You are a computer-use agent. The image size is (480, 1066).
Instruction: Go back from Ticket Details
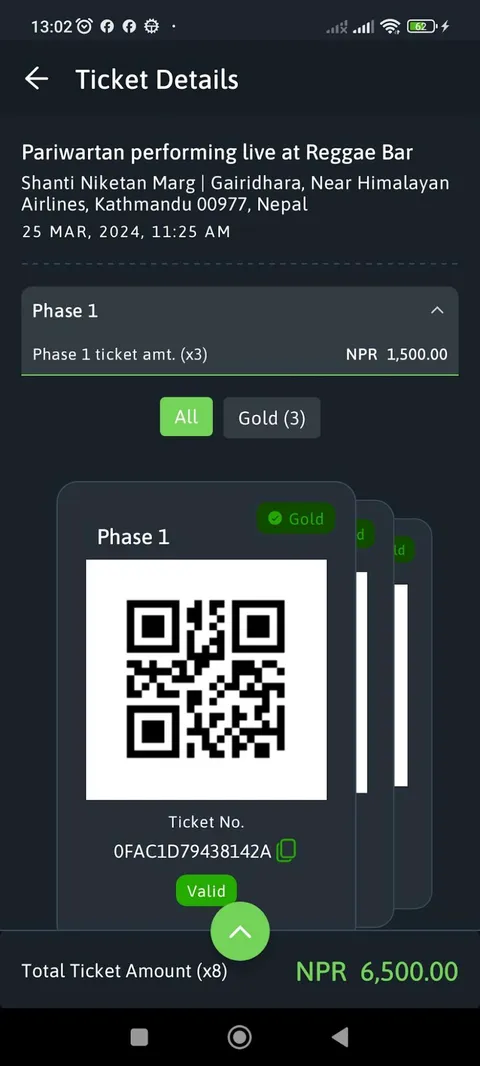pos(36,79)
